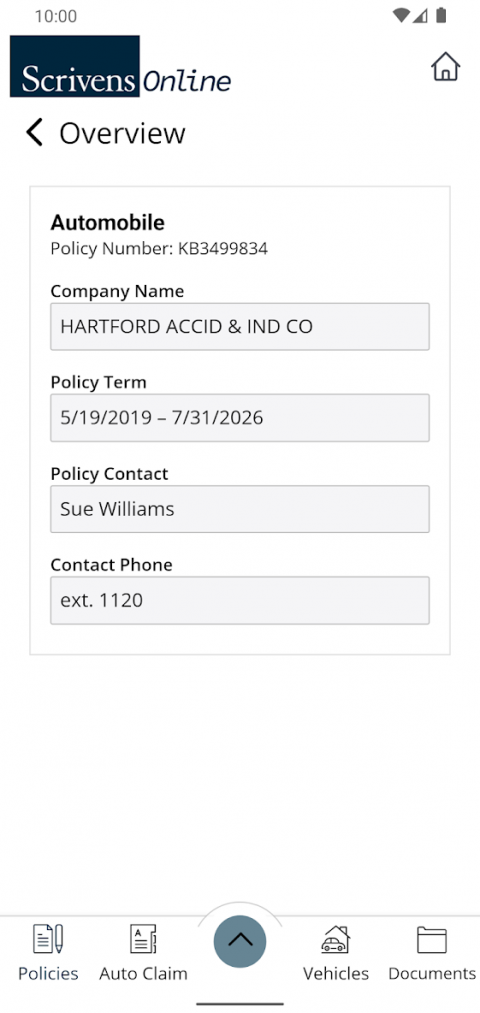Go to the home screen icon
Screen dimensions: 480x1013
[445, 67]
